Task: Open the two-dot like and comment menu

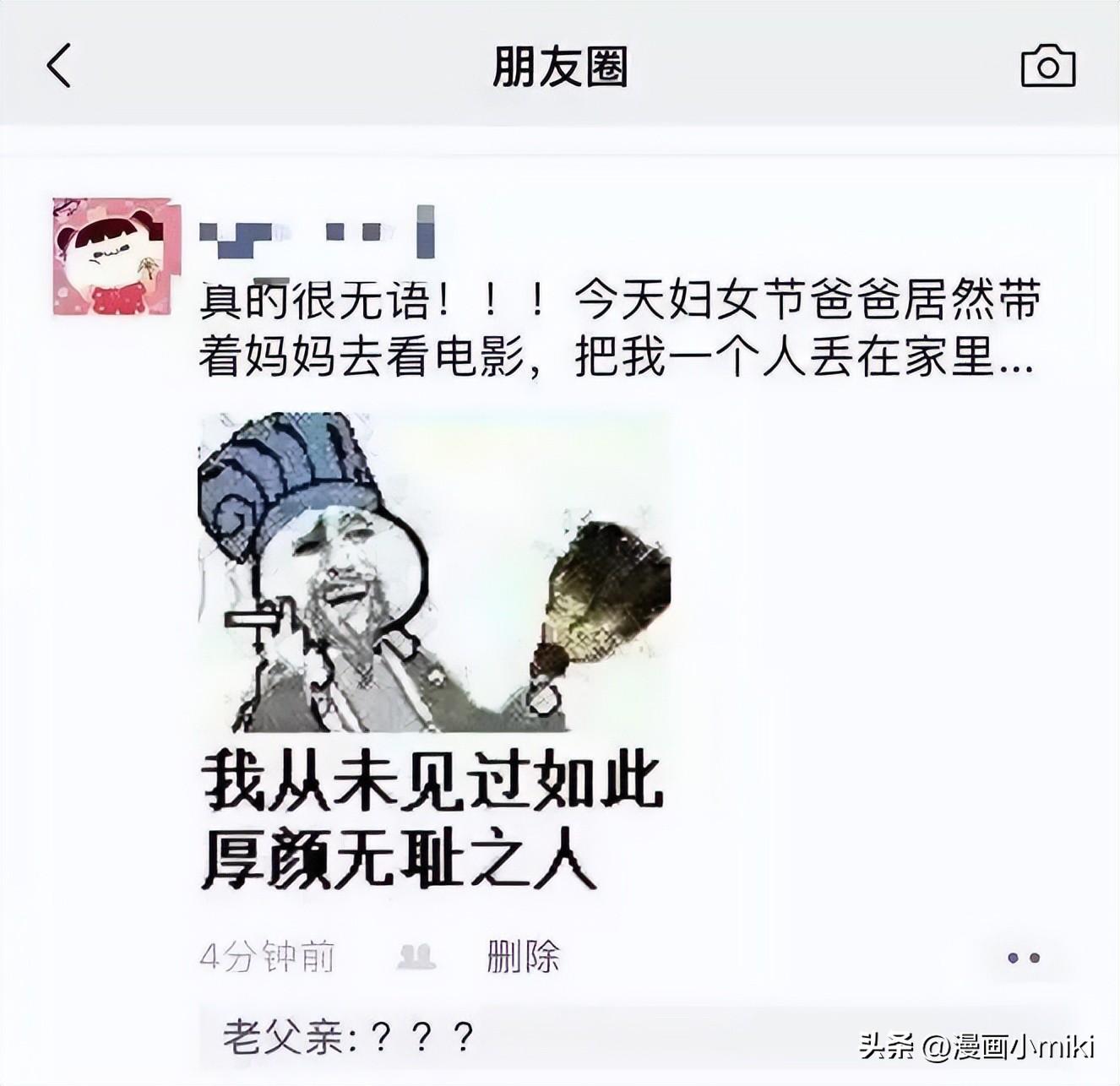Action: click(1023, 958)
